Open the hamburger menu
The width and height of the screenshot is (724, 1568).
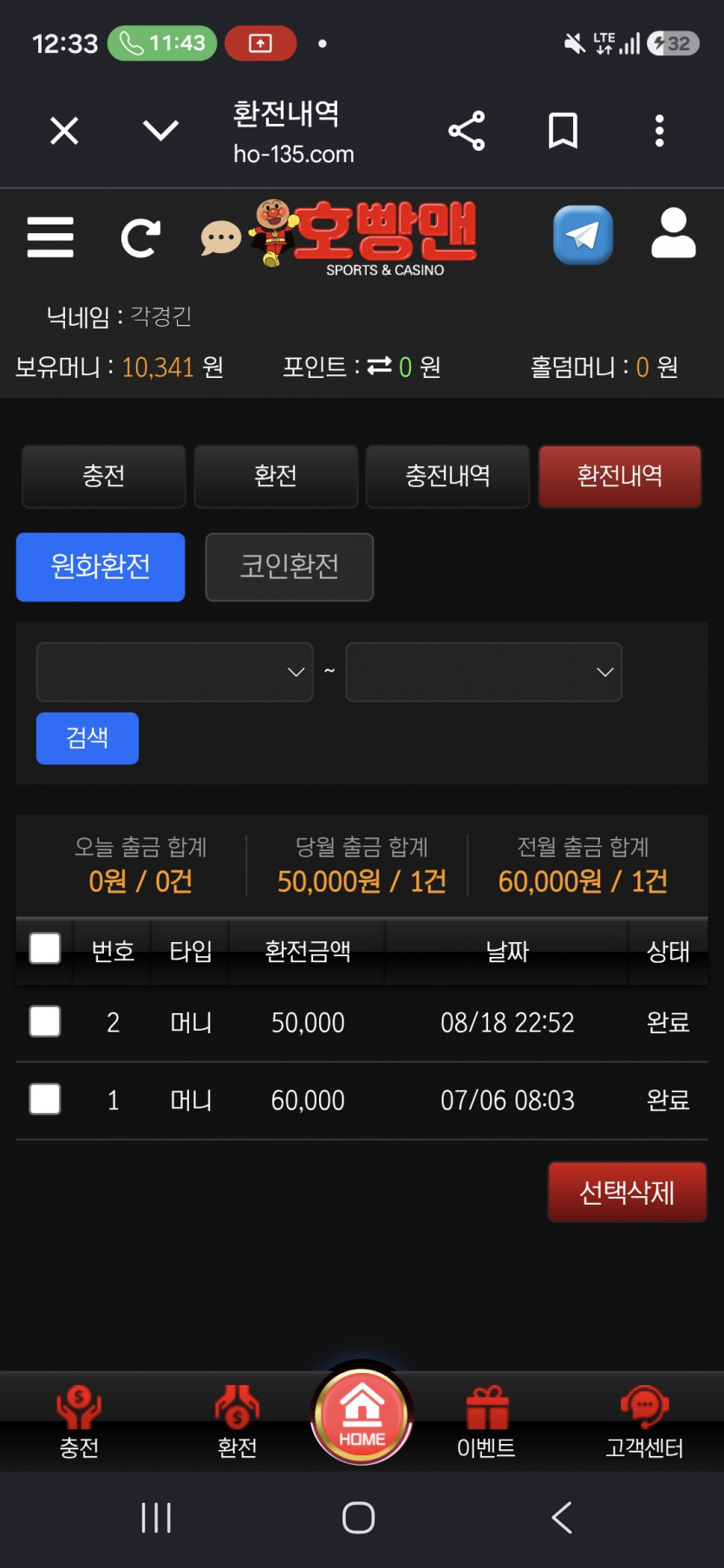50,237
